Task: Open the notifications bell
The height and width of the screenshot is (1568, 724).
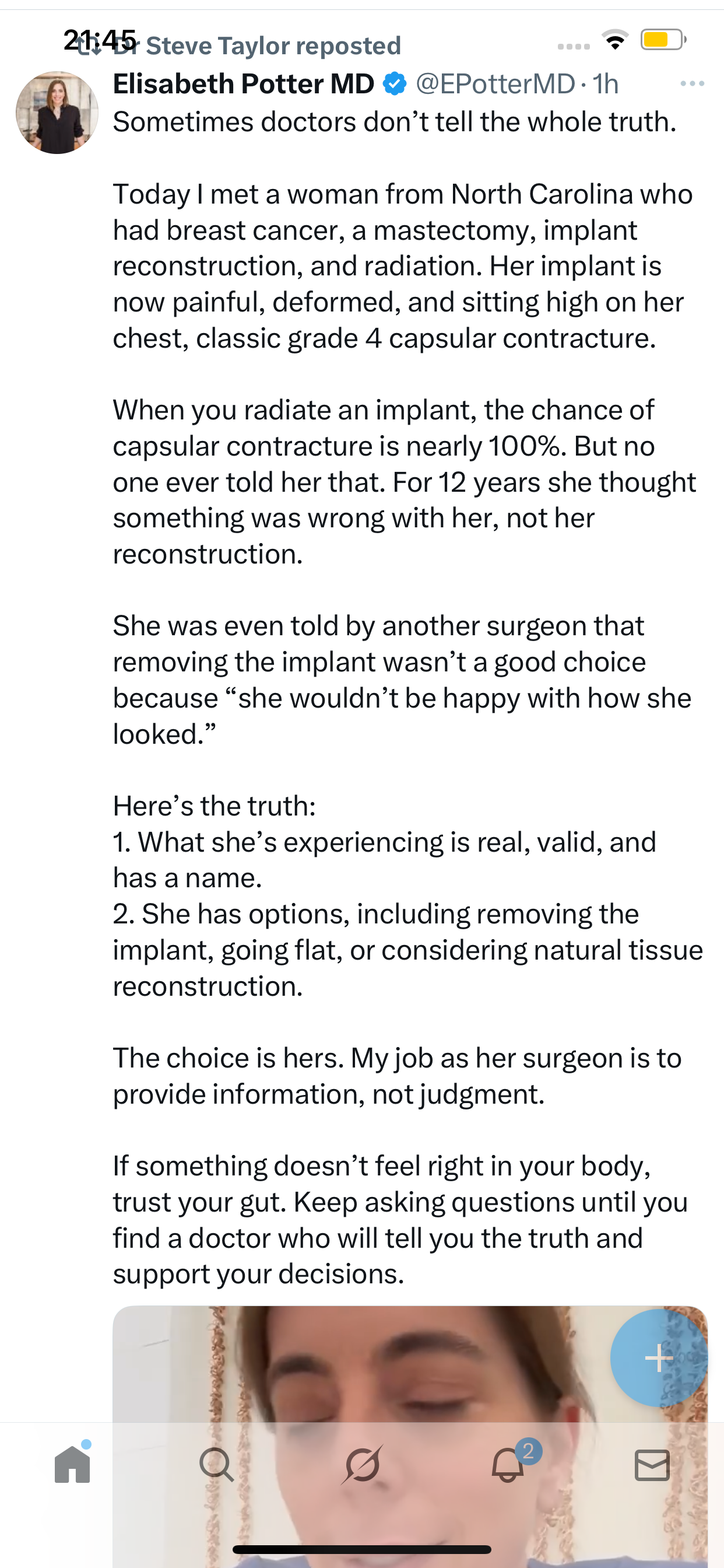Action: click(x=508, y=1464)
